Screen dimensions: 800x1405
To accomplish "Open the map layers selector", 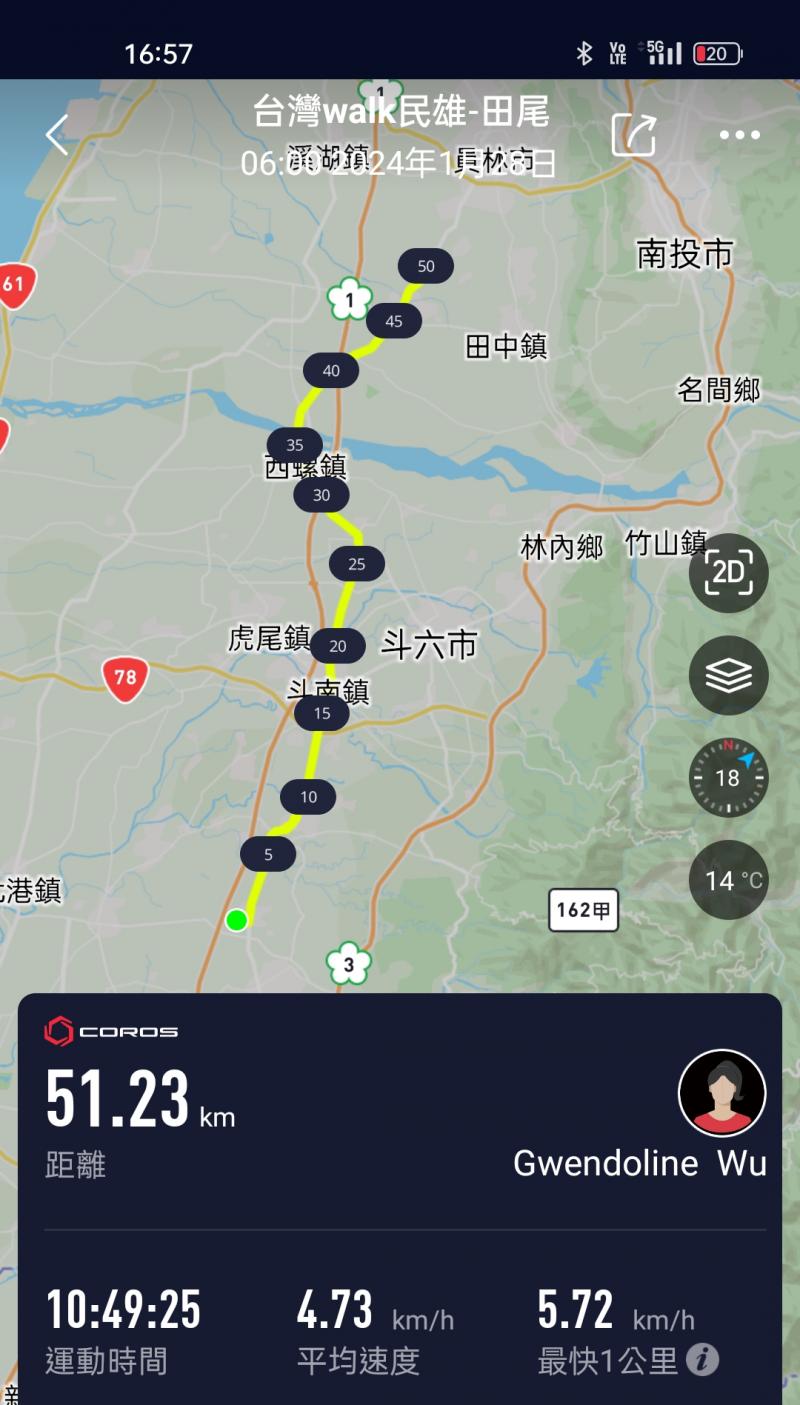I will (x=728, y=676).
